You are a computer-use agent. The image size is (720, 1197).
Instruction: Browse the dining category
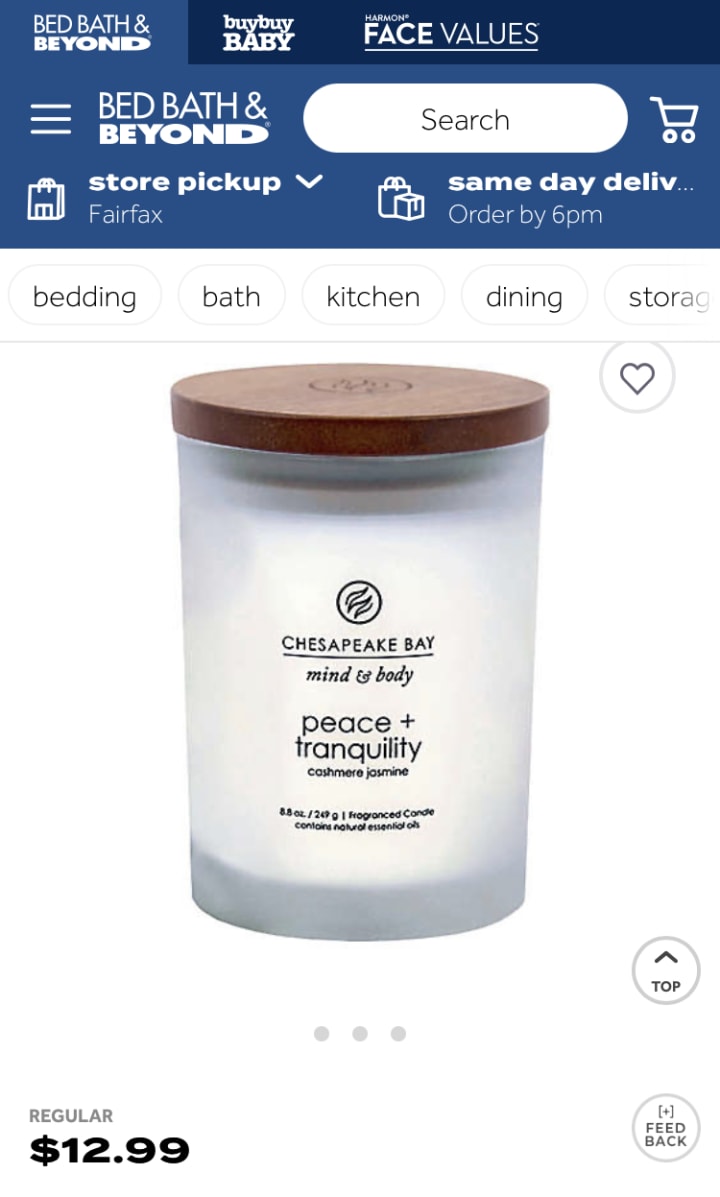click(x=524, y=297)
